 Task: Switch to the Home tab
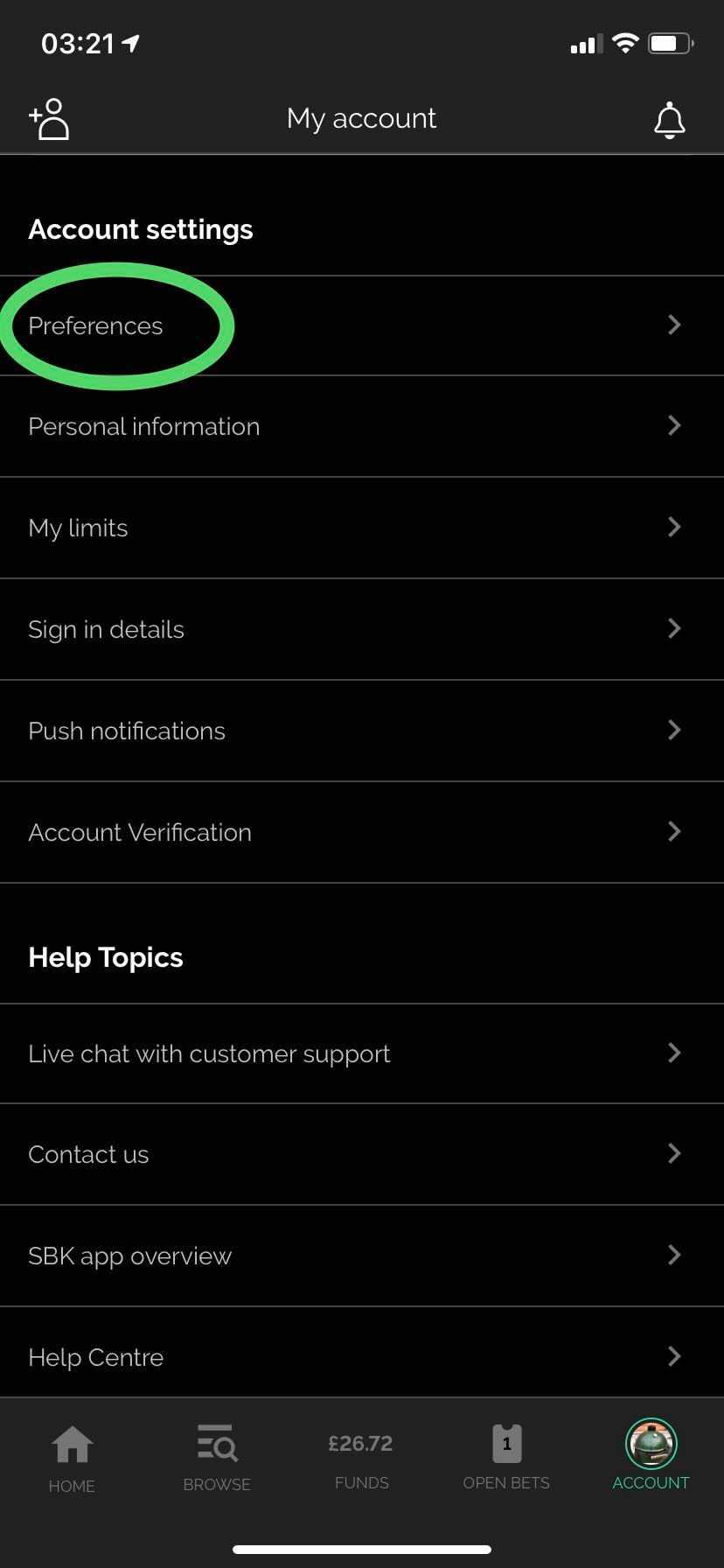pos(72,1459)
